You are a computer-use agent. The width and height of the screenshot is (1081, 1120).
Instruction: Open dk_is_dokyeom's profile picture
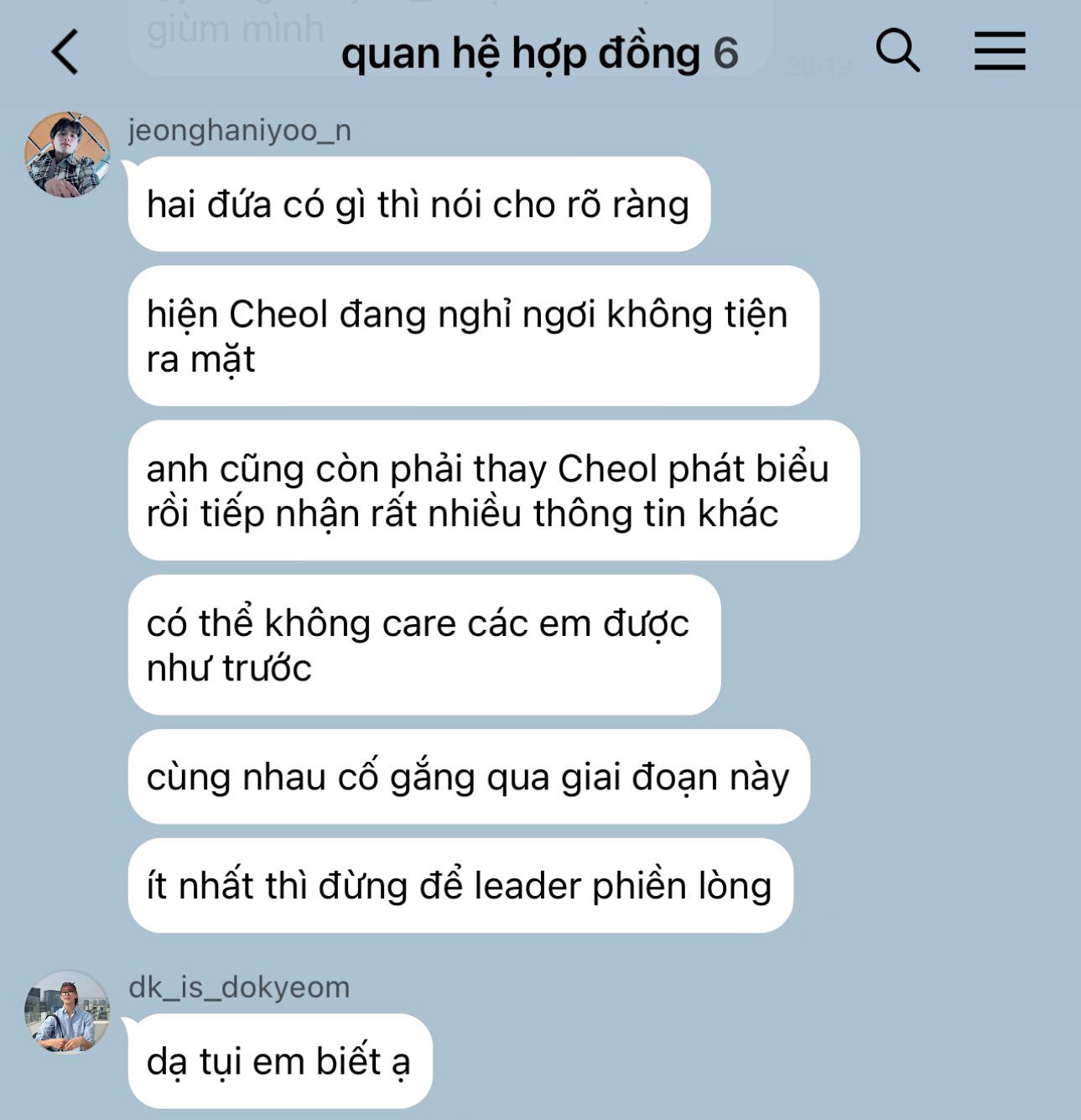(x=67, y=1012)
